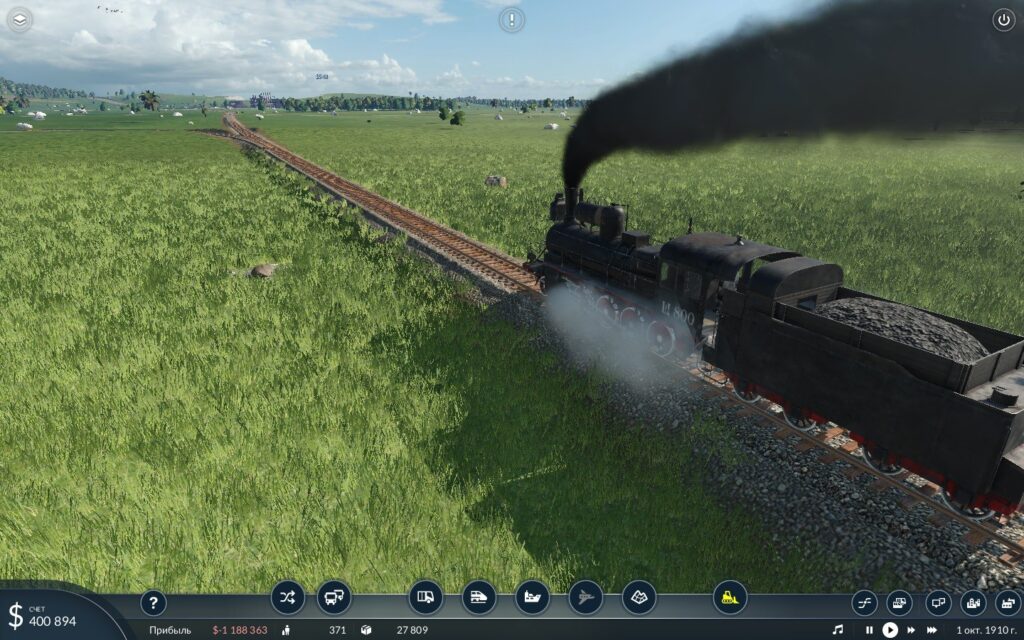Open road construction truck menu
Viewport: 1024px width, 640px height.
(425, 598)
